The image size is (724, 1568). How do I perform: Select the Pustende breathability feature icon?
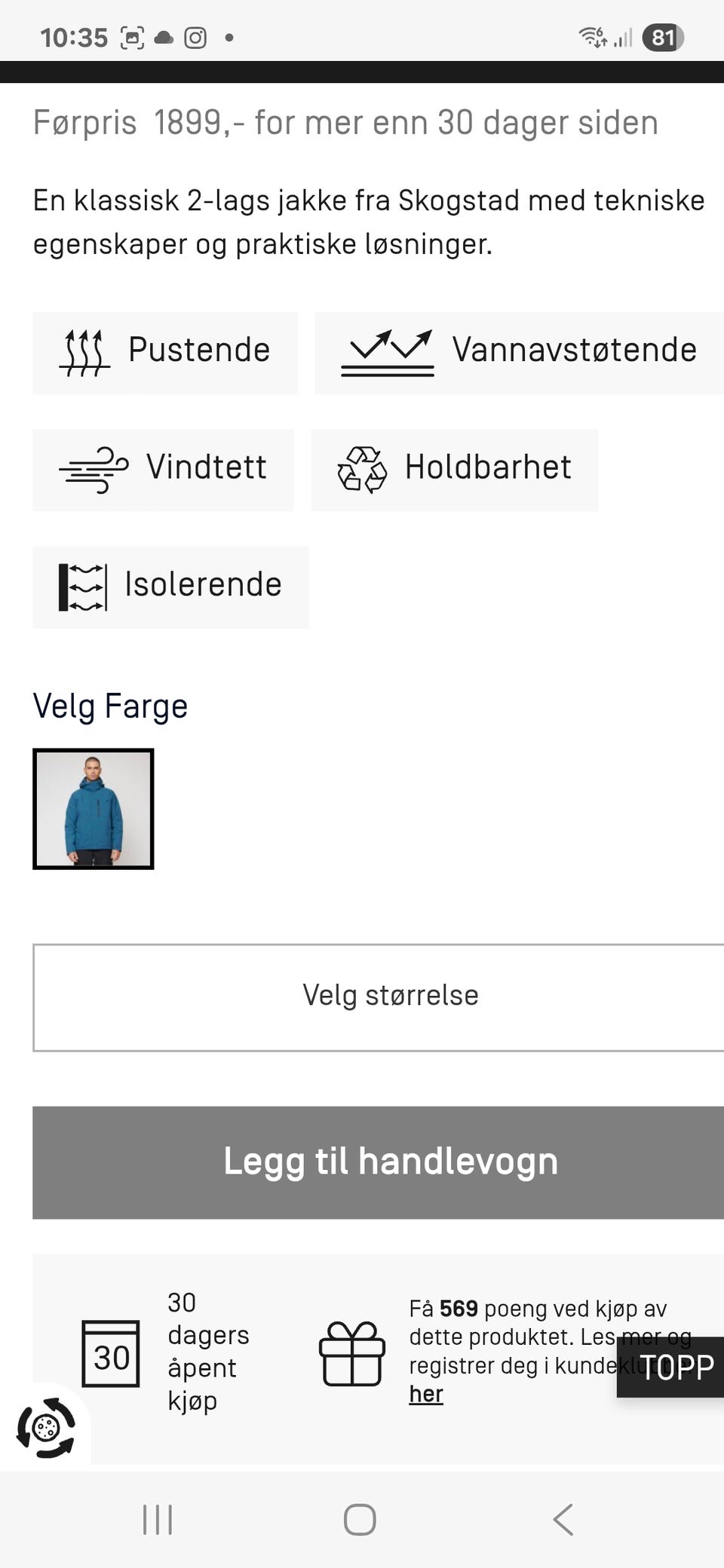click(85, 351)
